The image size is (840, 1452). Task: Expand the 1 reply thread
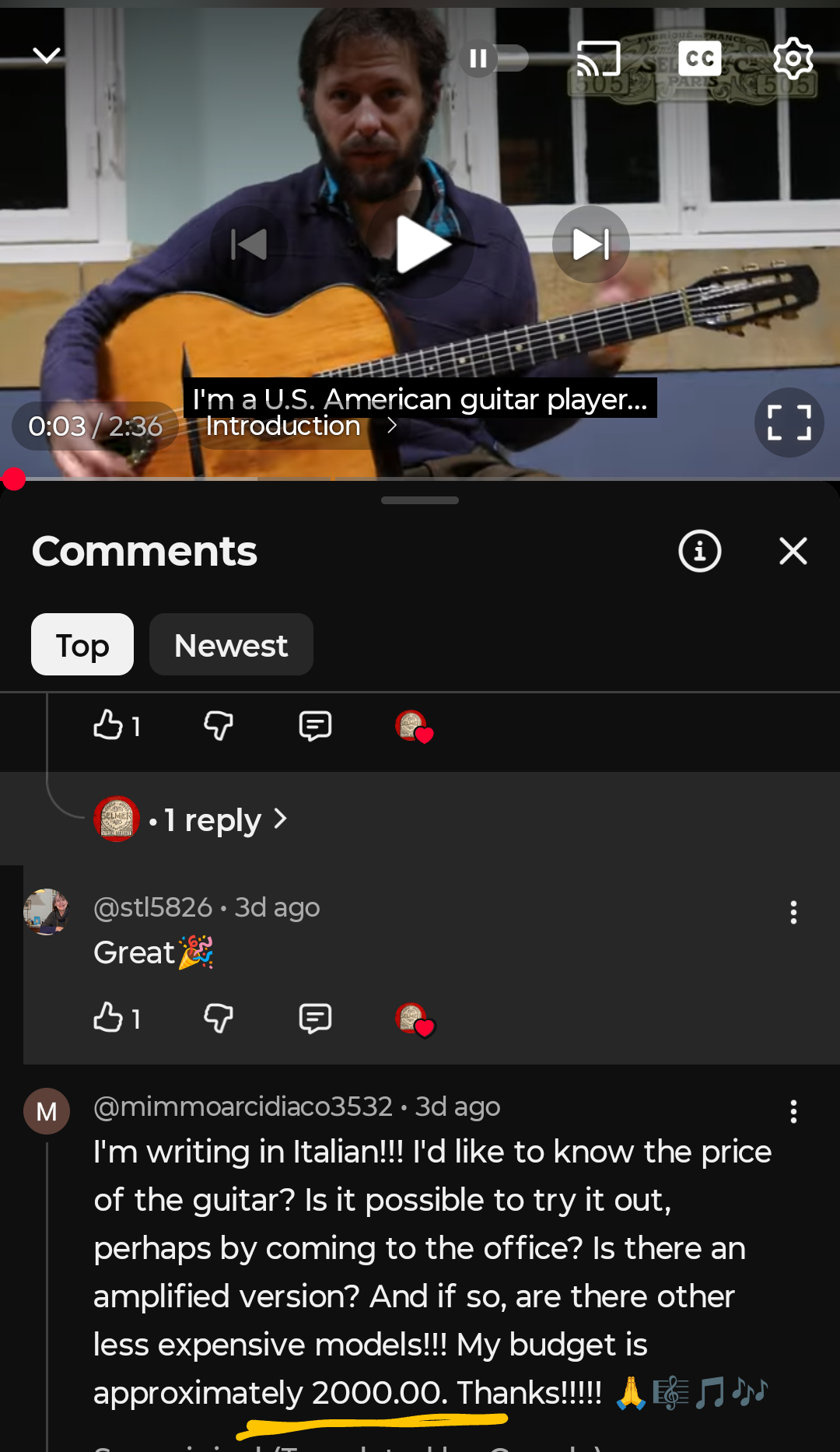point(214,819)
